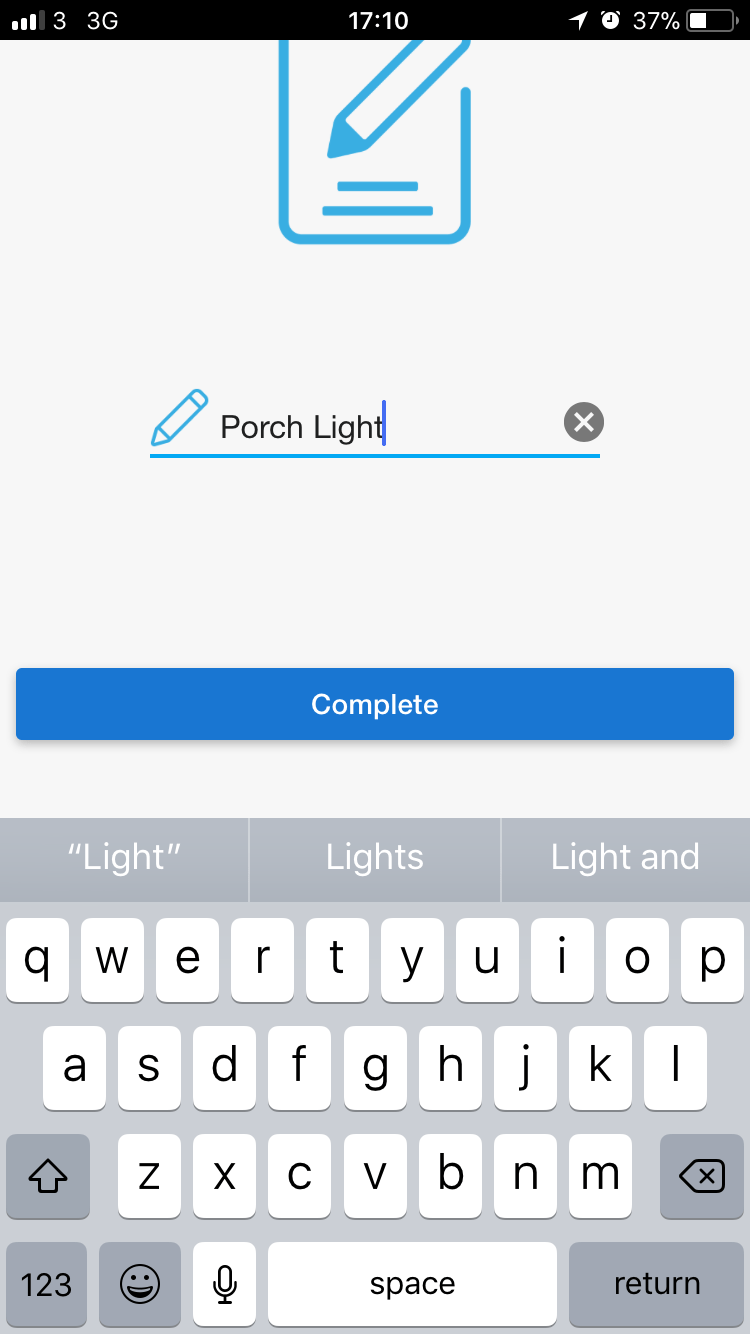
Task: Focus the device name text field
Action: (x=380, y=427)
